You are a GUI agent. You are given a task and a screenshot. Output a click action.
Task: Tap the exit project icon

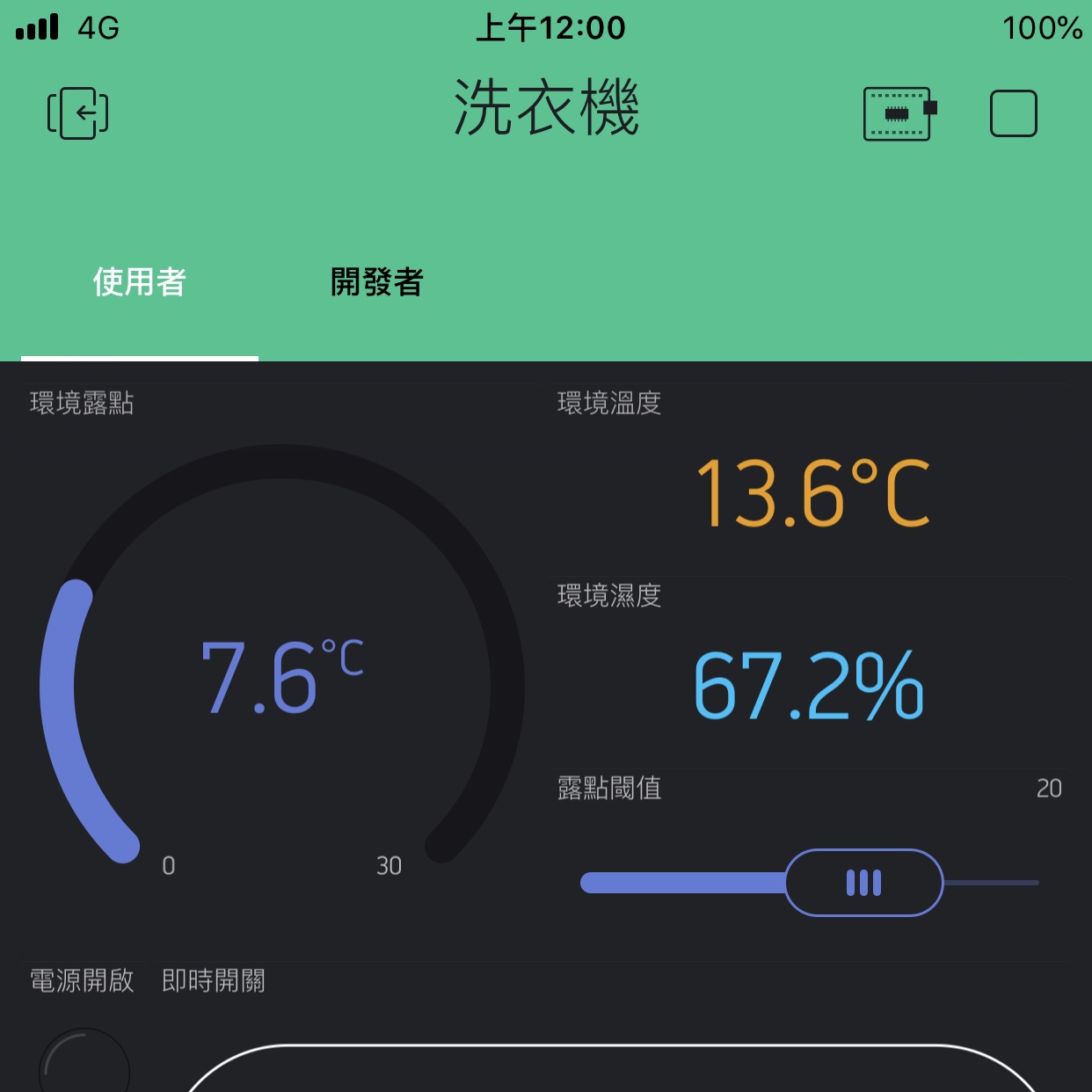pos(78,113)
